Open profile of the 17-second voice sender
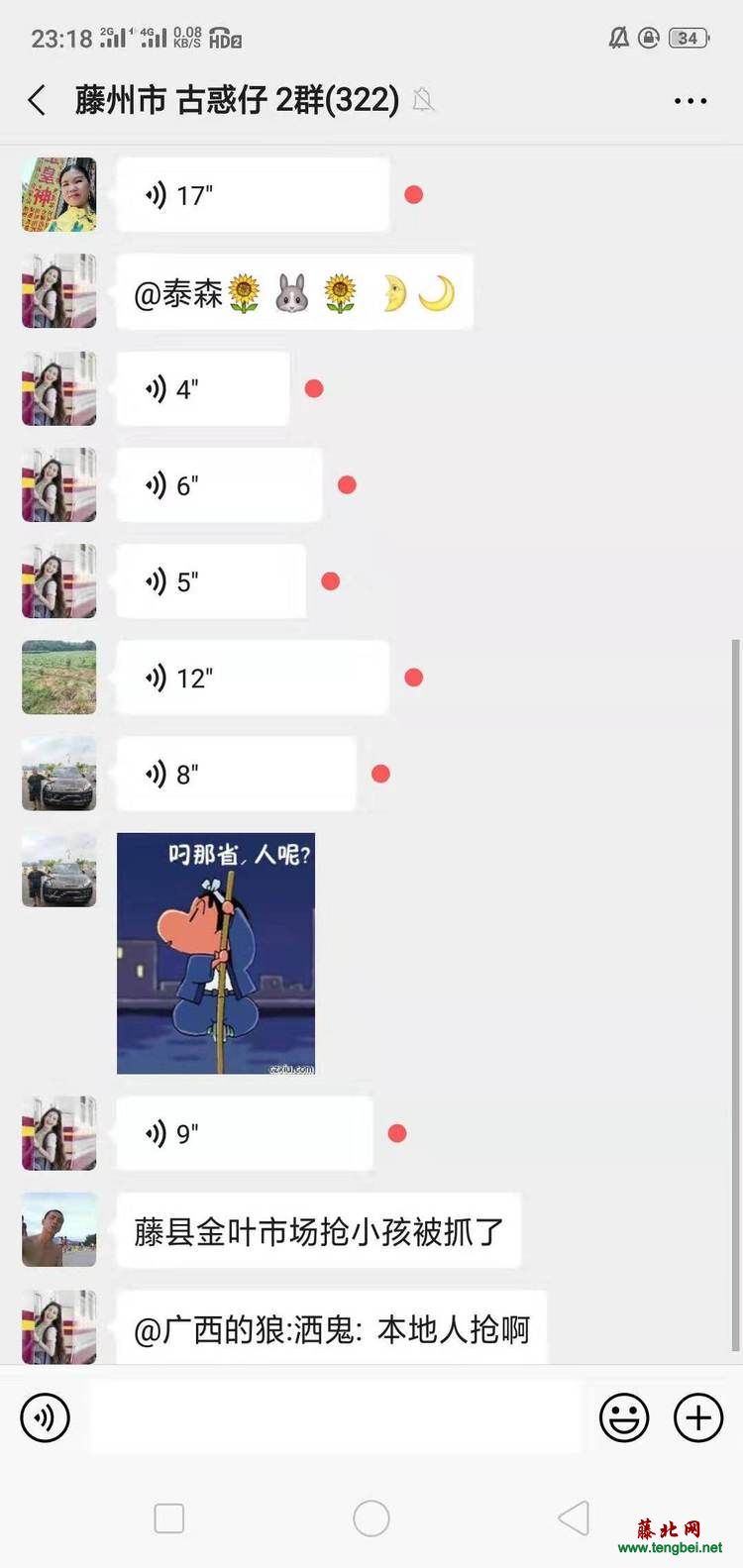Screen dimensions: 743x1568 (59, 195)
